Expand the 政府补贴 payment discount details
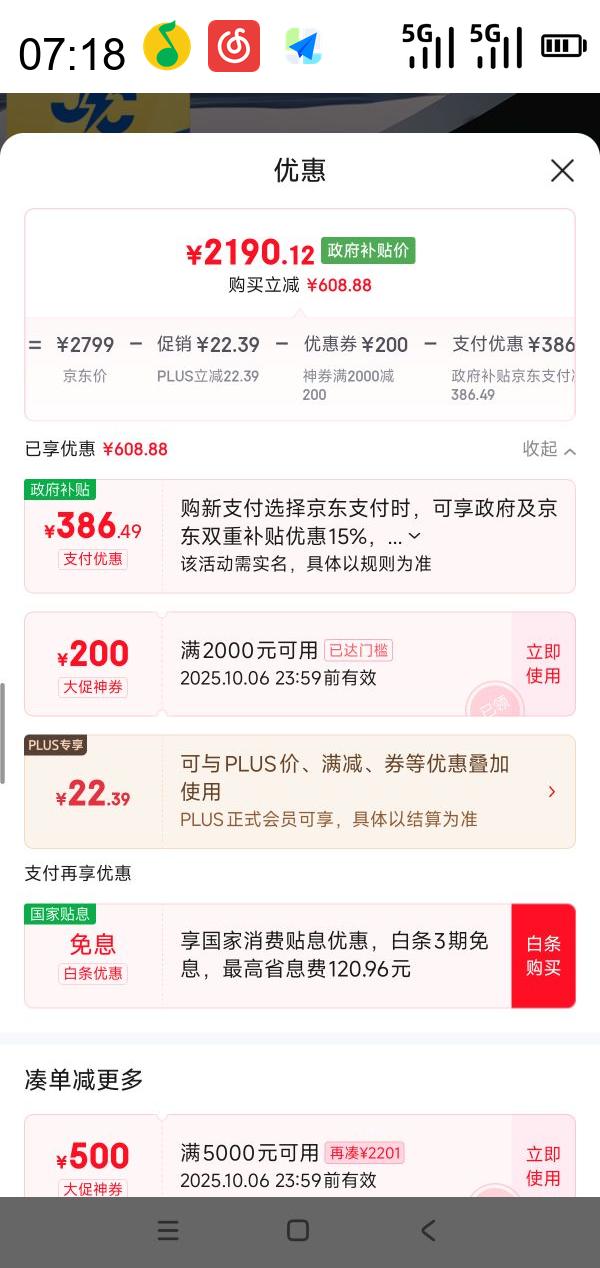 (415, 536)
